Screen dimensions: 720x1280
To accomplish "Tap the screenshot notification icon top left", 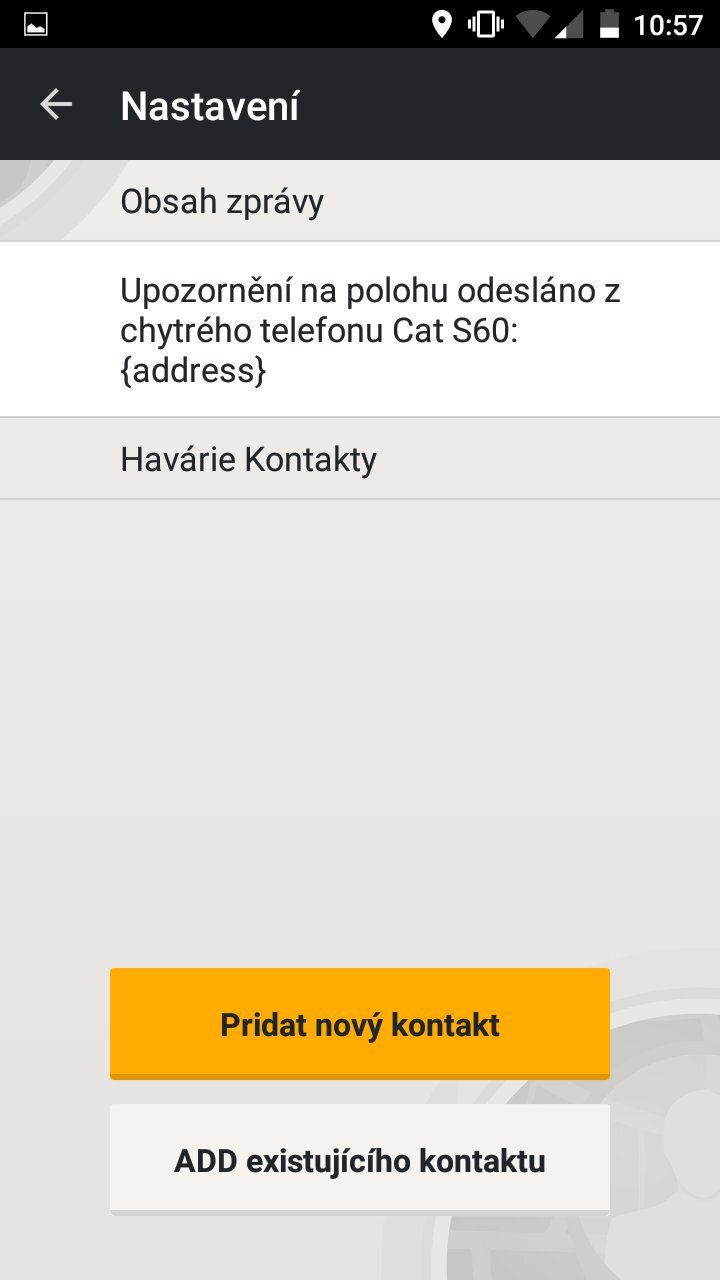I will click(x=35, y=23).
